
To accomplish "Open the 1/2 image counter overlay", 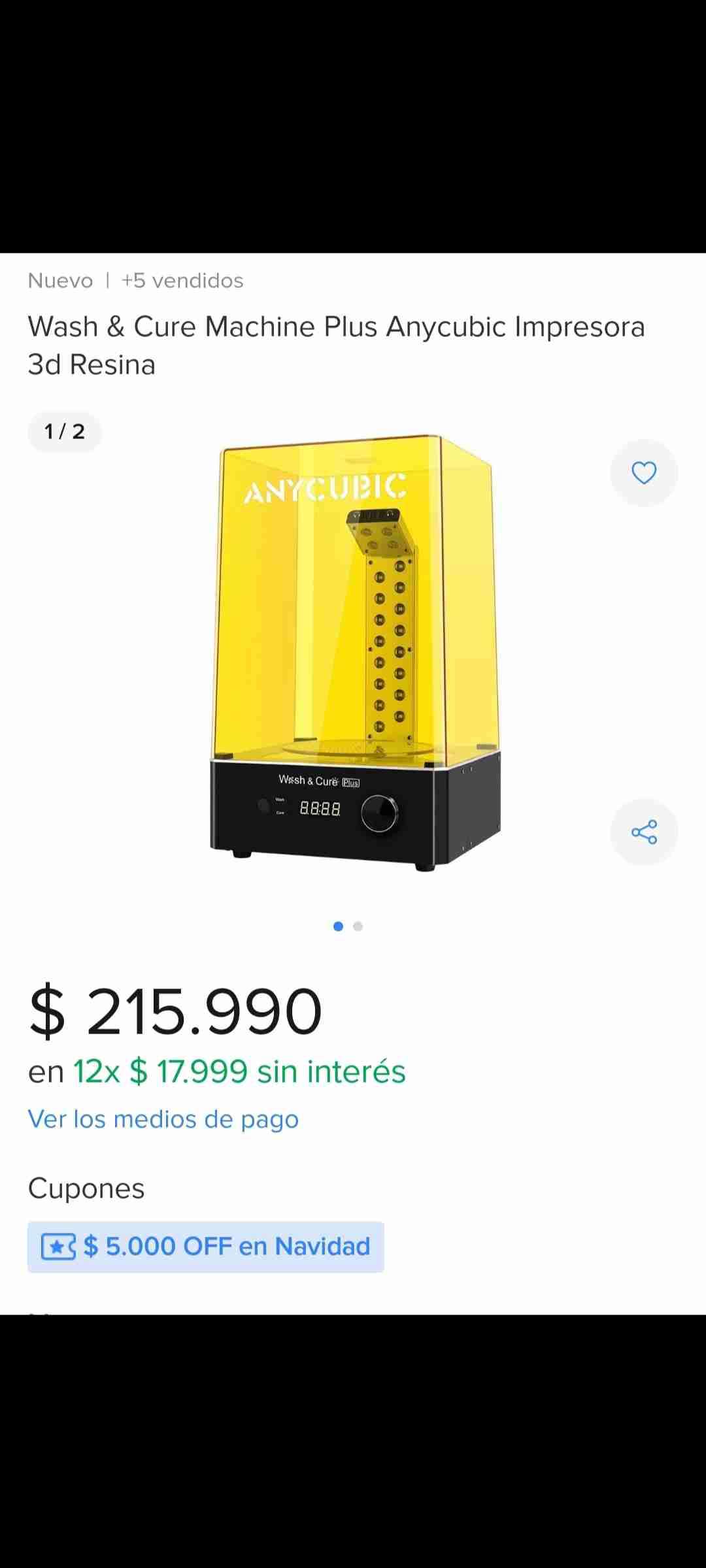I will click(65, 432).
